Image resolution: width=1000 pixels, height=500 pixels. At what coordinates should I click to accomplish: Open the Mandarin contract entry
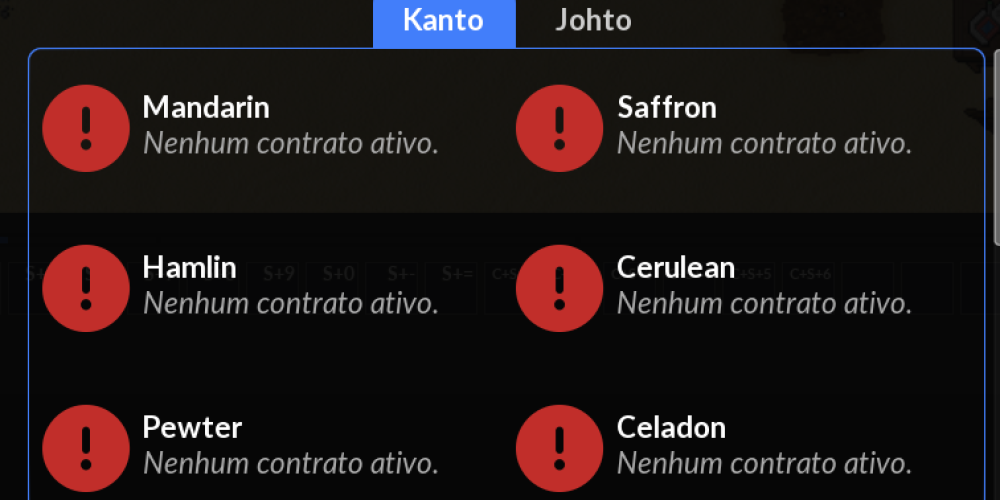tap(240, 126)
